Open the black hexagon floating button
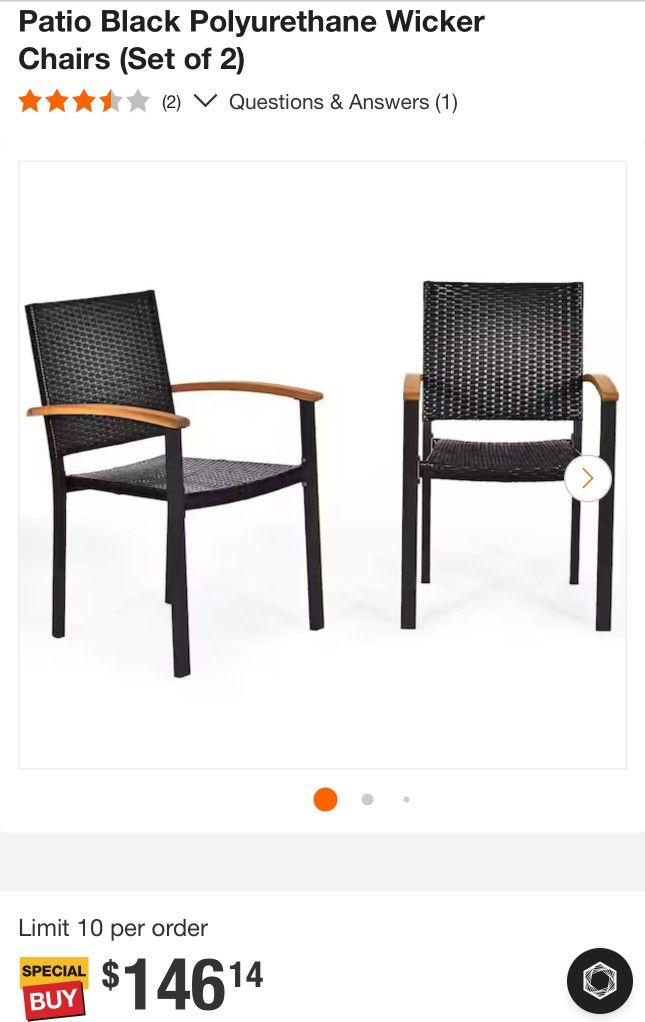Screen dimensions: 645x1022 599,981
